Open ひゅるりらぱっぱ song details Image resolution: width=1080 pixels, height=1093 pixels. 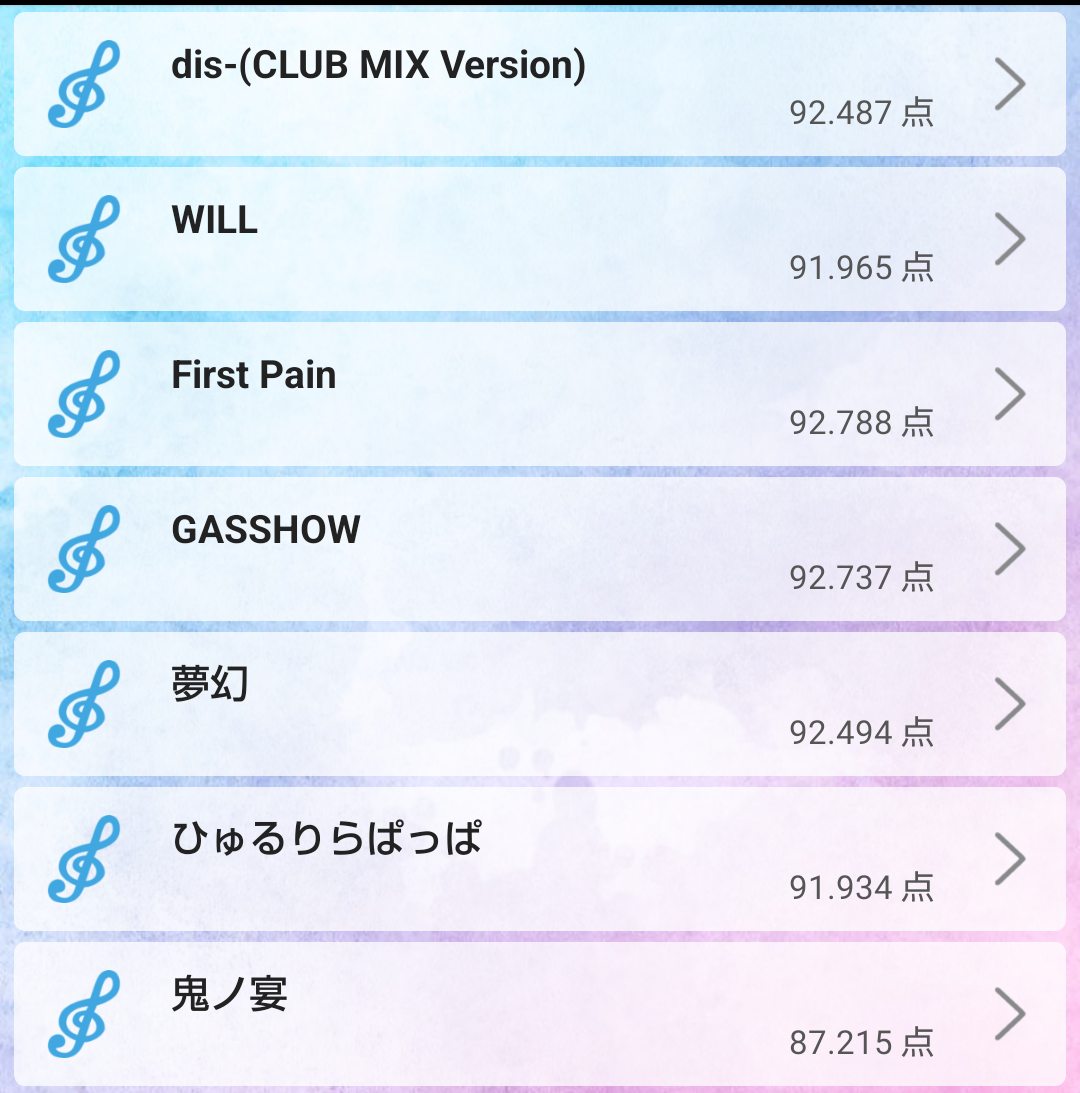[540, 859]
